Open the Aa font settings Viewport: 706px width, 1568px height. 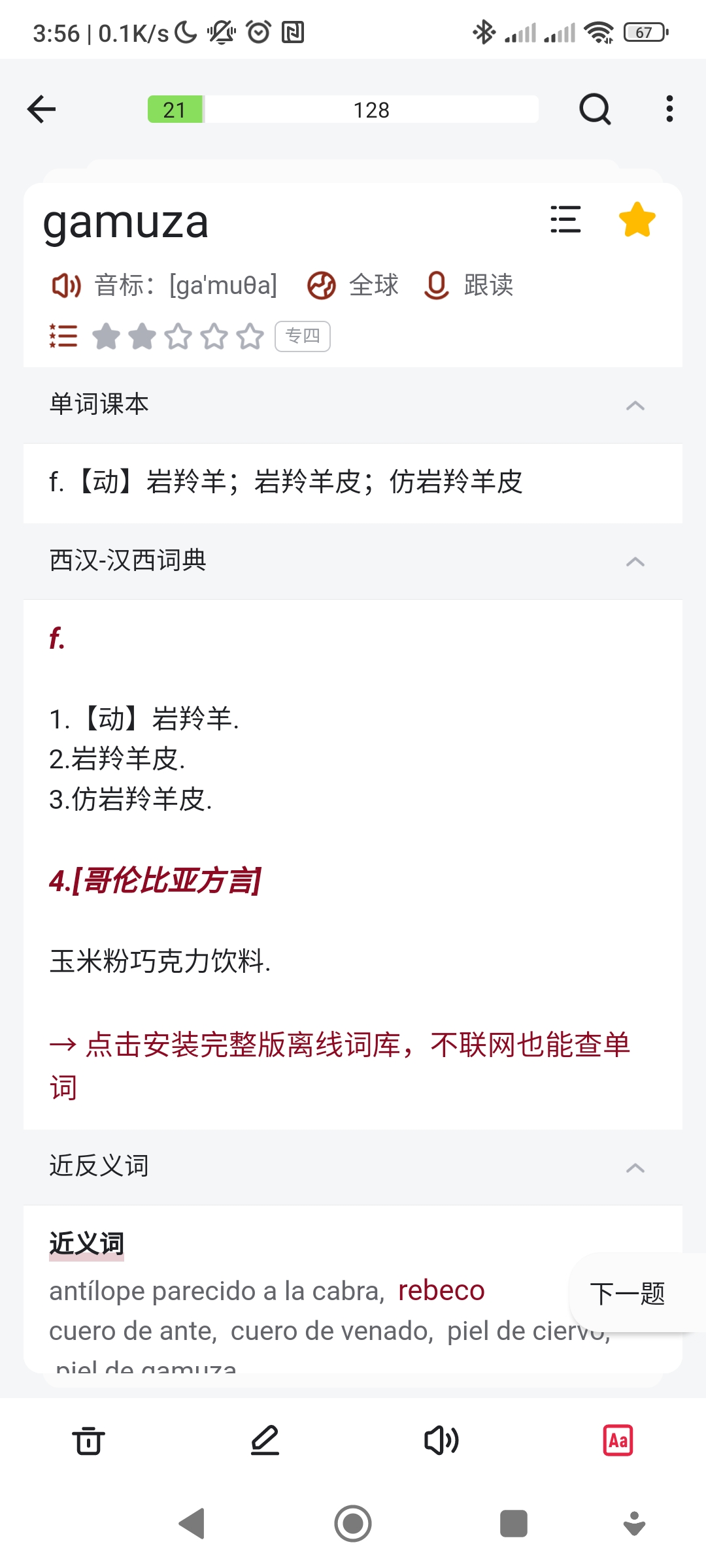coord(618,1441)
